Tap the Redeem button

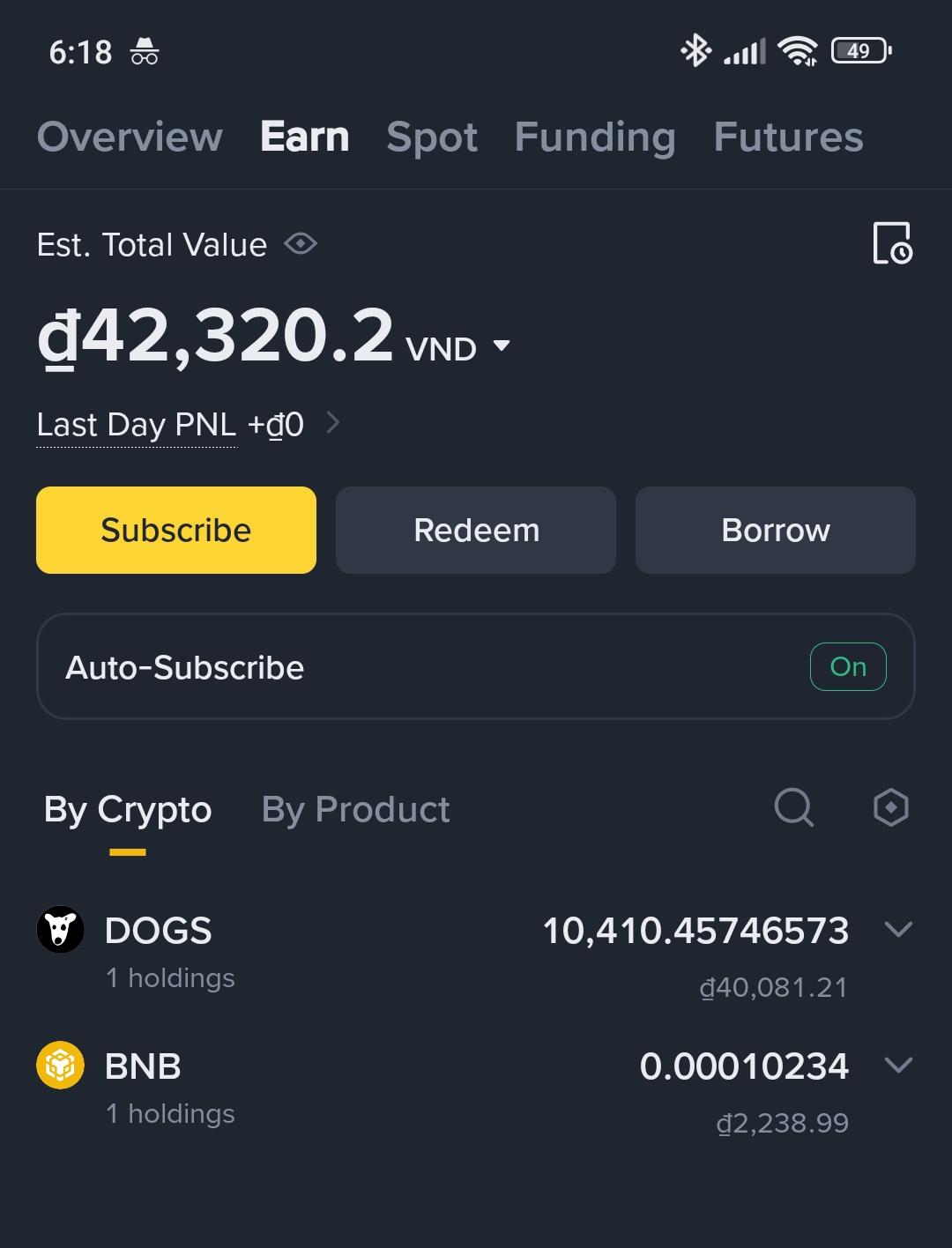[x=476, y=531]
